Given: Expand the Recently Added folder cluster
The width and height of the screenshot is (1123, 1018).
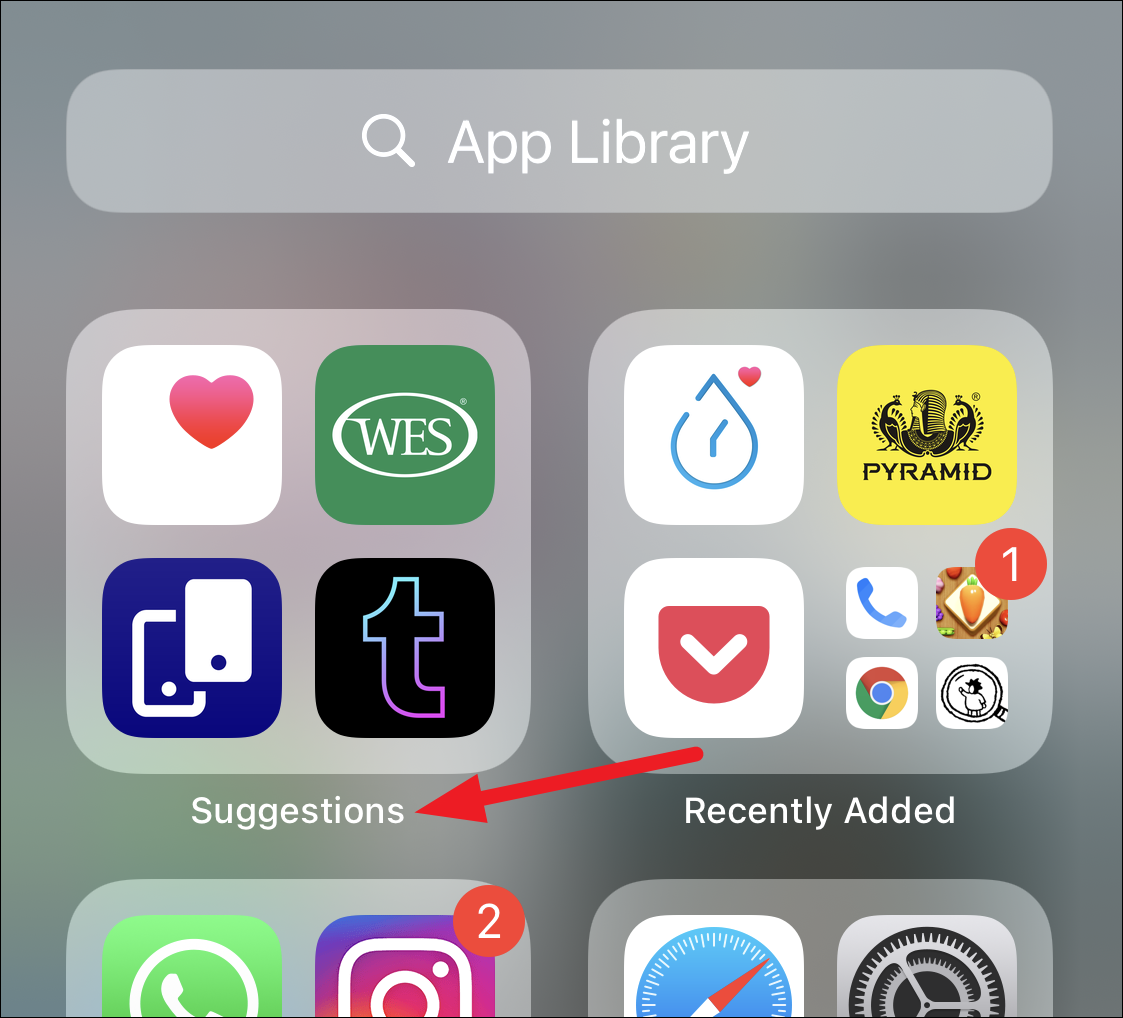Looking at the screenshot, I should click(x=927, y=648).
